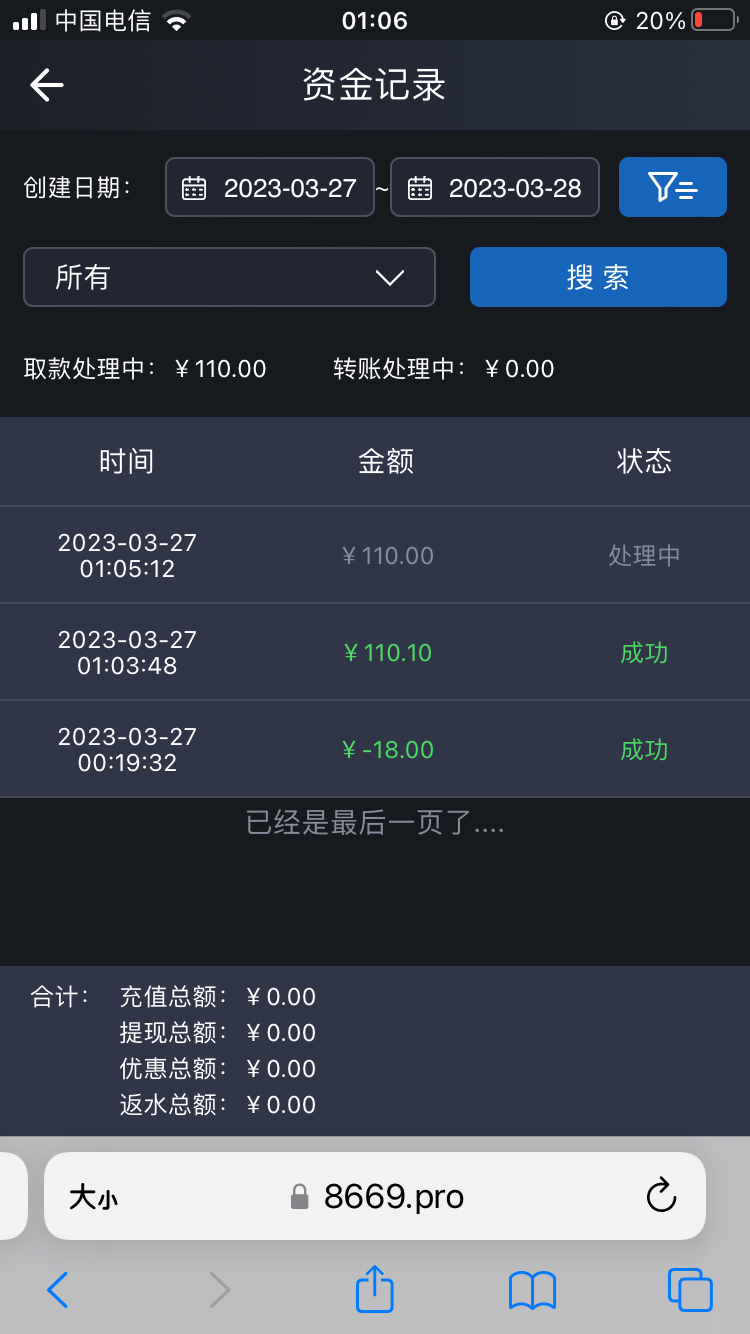This screenshot has height=1334, width=750.
Task: Open Safari text size 大小 menu
Action: coord(93,1197)
